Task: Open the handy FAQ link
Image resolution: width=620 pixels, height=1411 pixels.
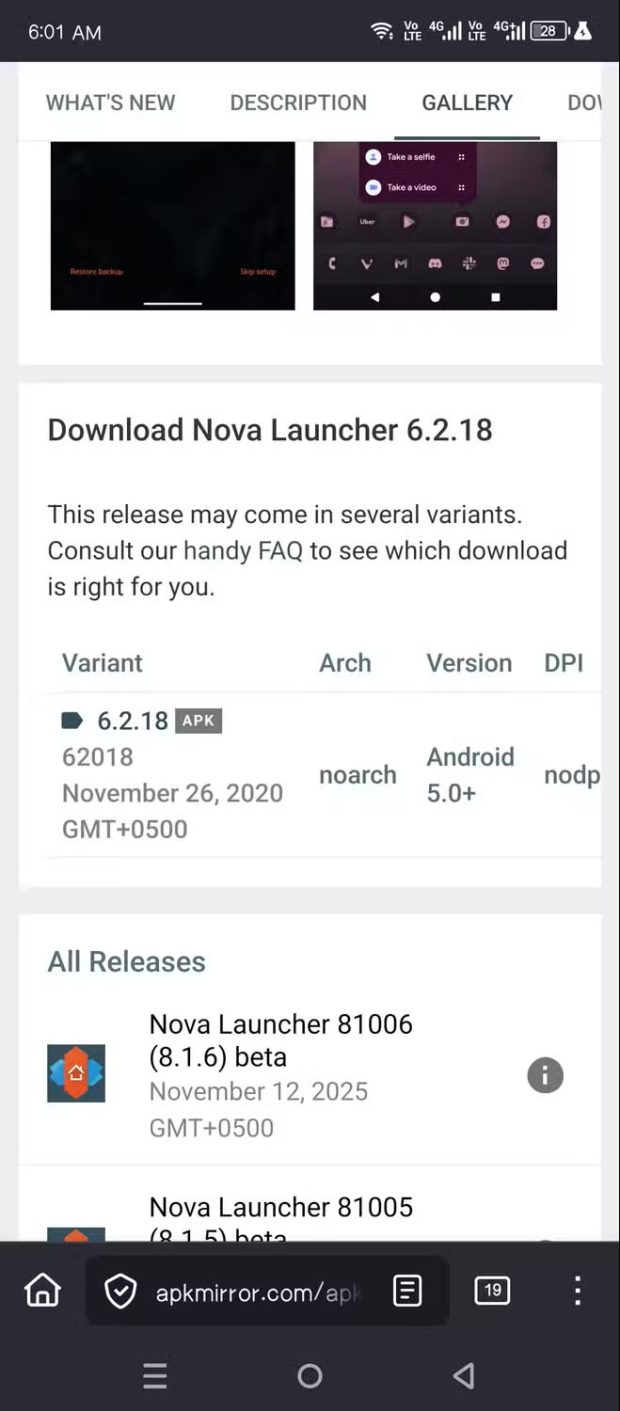Action: click(243, 551)
